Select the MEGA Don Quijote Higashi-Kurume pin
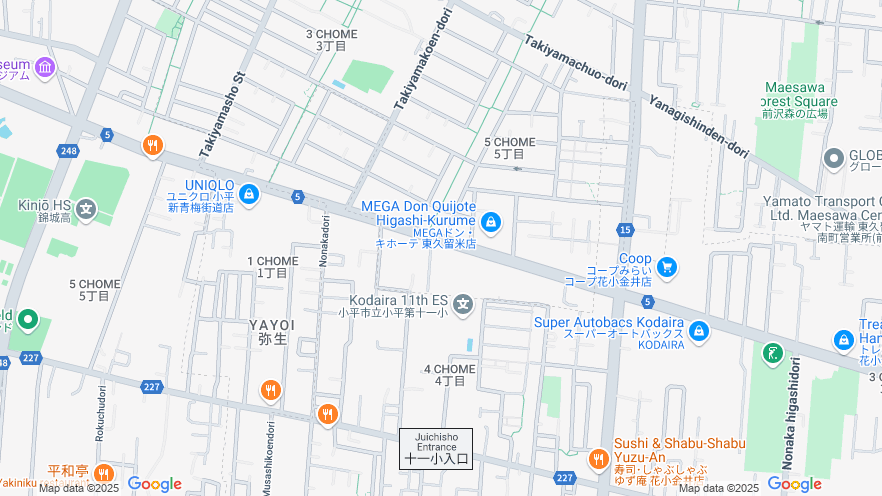 (x=490, y=221)
